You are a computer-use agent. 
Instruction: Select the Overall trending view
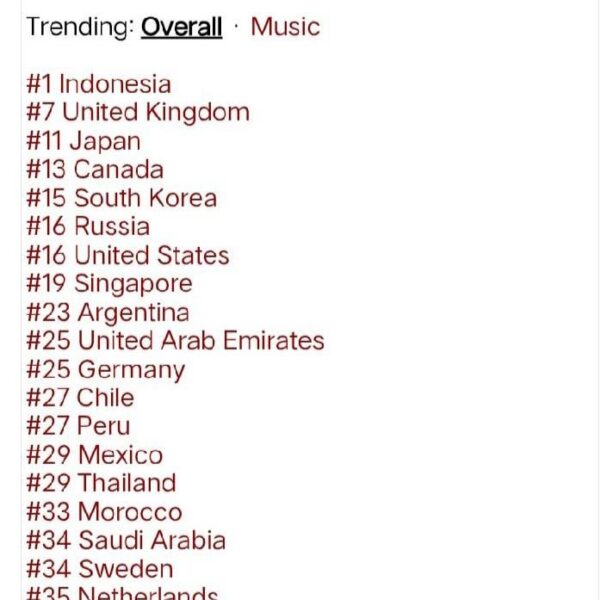[181, 26]
